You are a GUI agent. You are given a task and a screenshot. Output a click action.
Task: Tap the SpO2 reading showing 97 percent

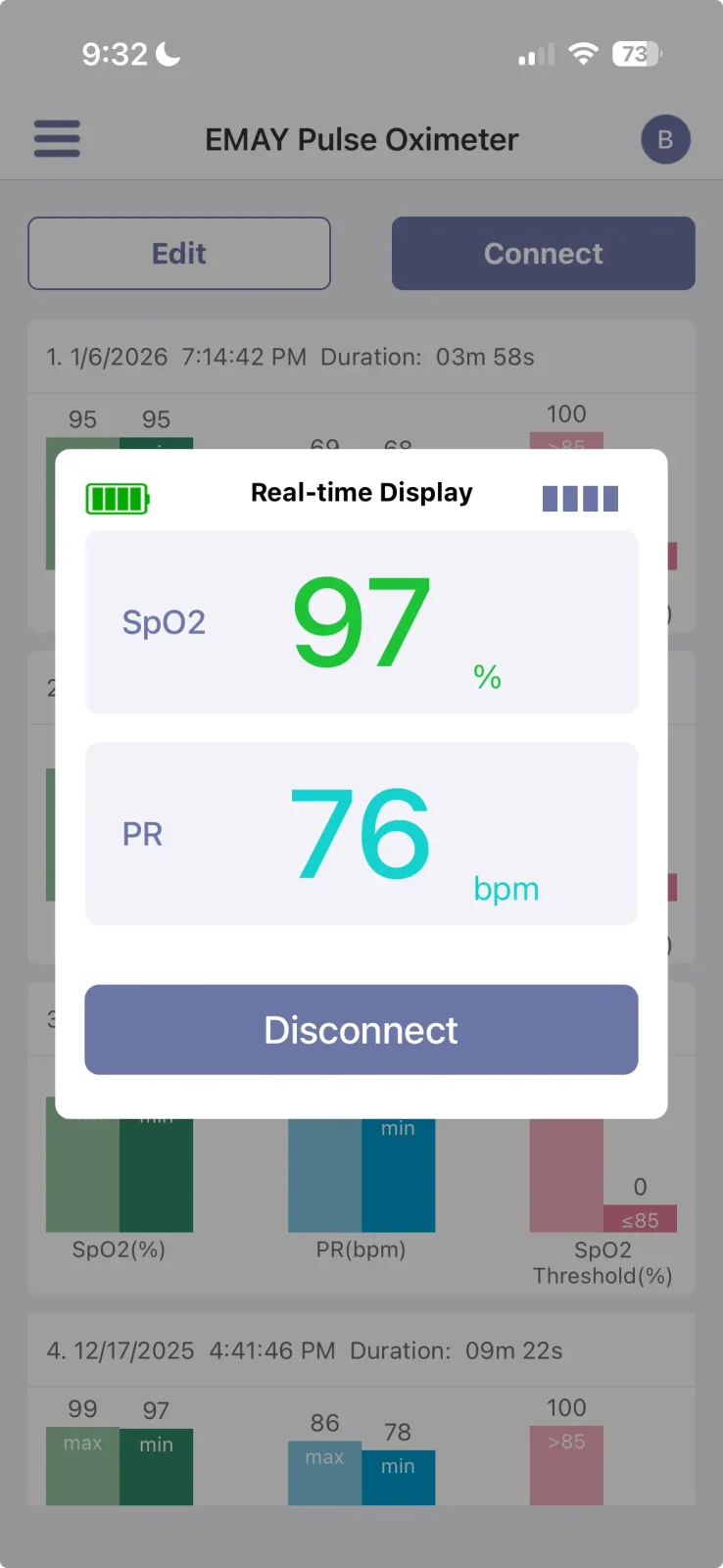(x=361, y=623)
